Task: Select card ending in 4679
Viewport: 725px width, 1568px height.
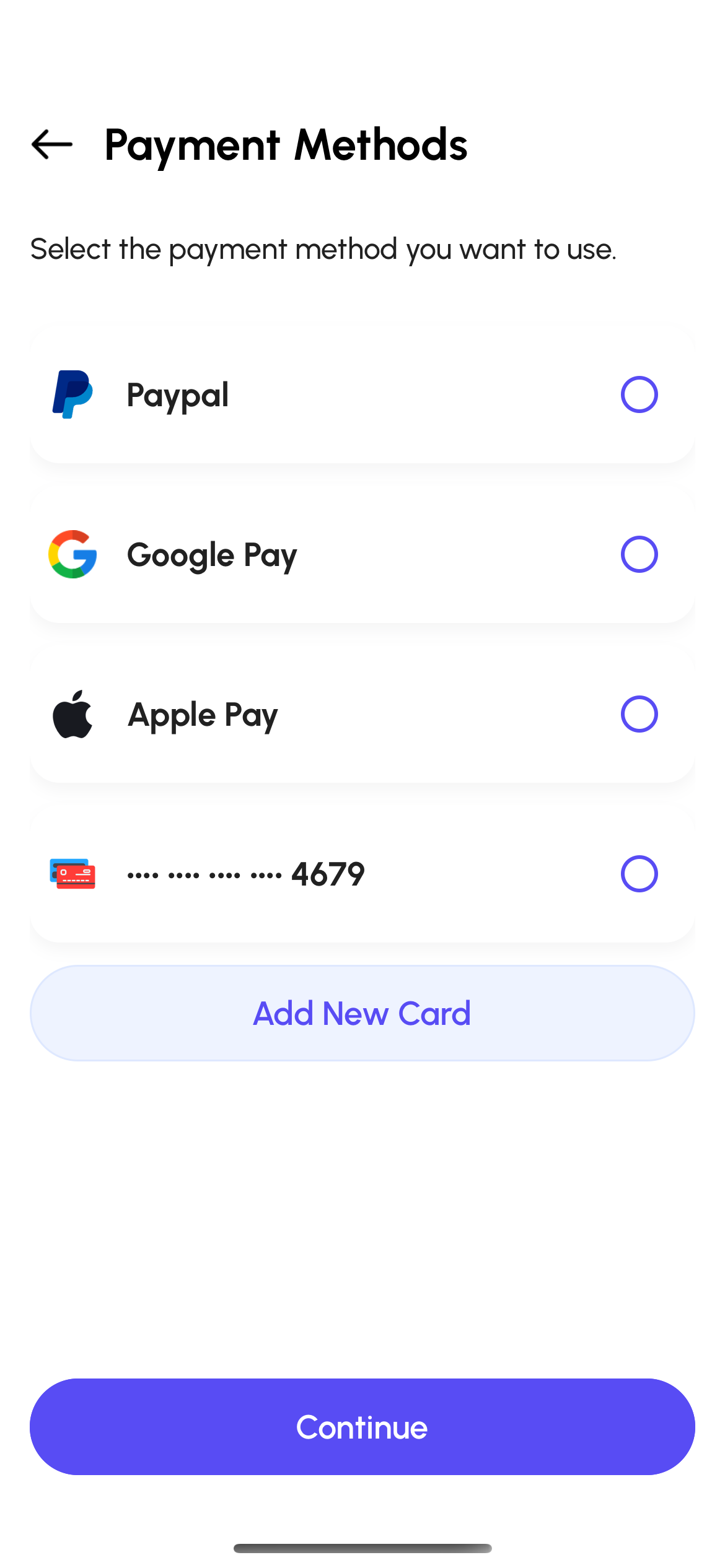Action: (639, 874)
